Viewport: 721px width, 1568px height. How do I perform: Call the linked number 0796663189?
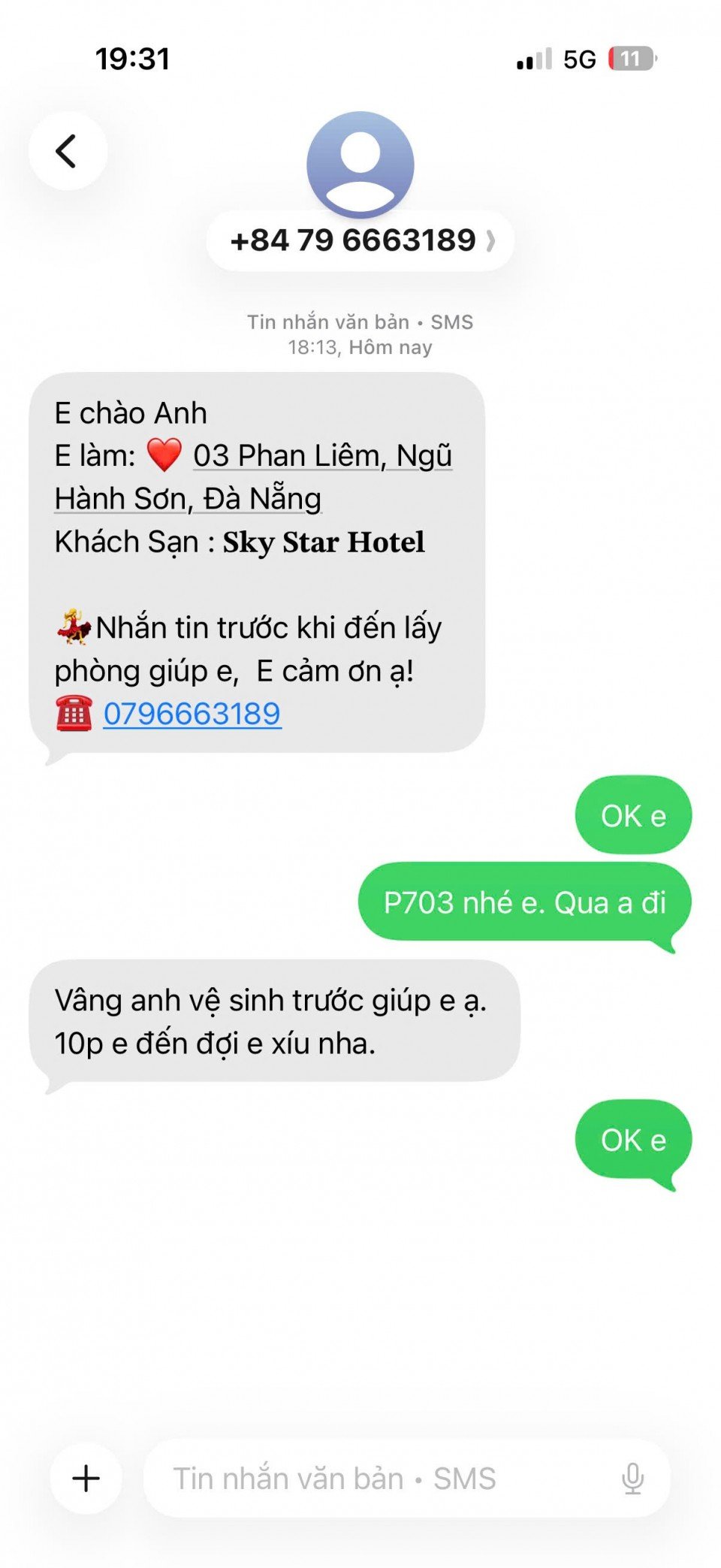click(x=192, y=714)
